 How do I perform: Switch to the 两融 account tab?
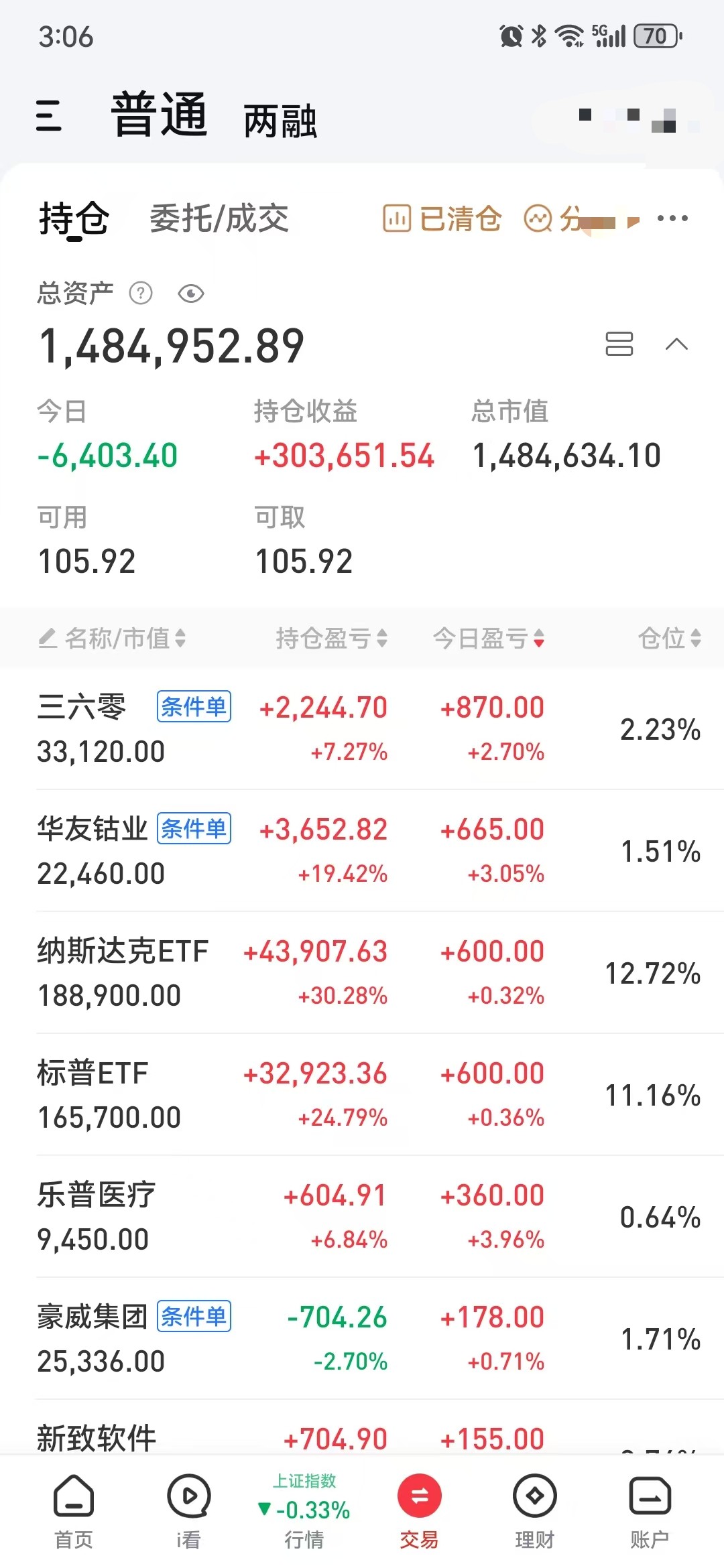[x=280, y=121]
